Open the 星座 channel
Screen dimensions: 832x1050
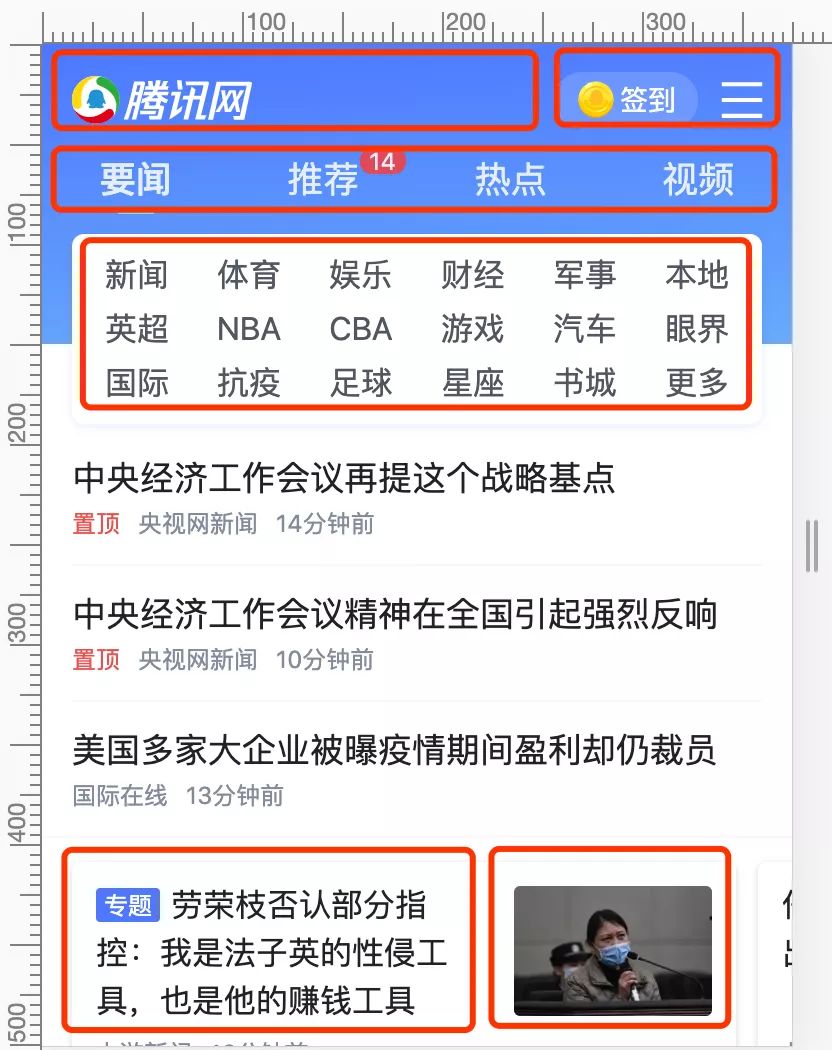click(x=473, y=383)
